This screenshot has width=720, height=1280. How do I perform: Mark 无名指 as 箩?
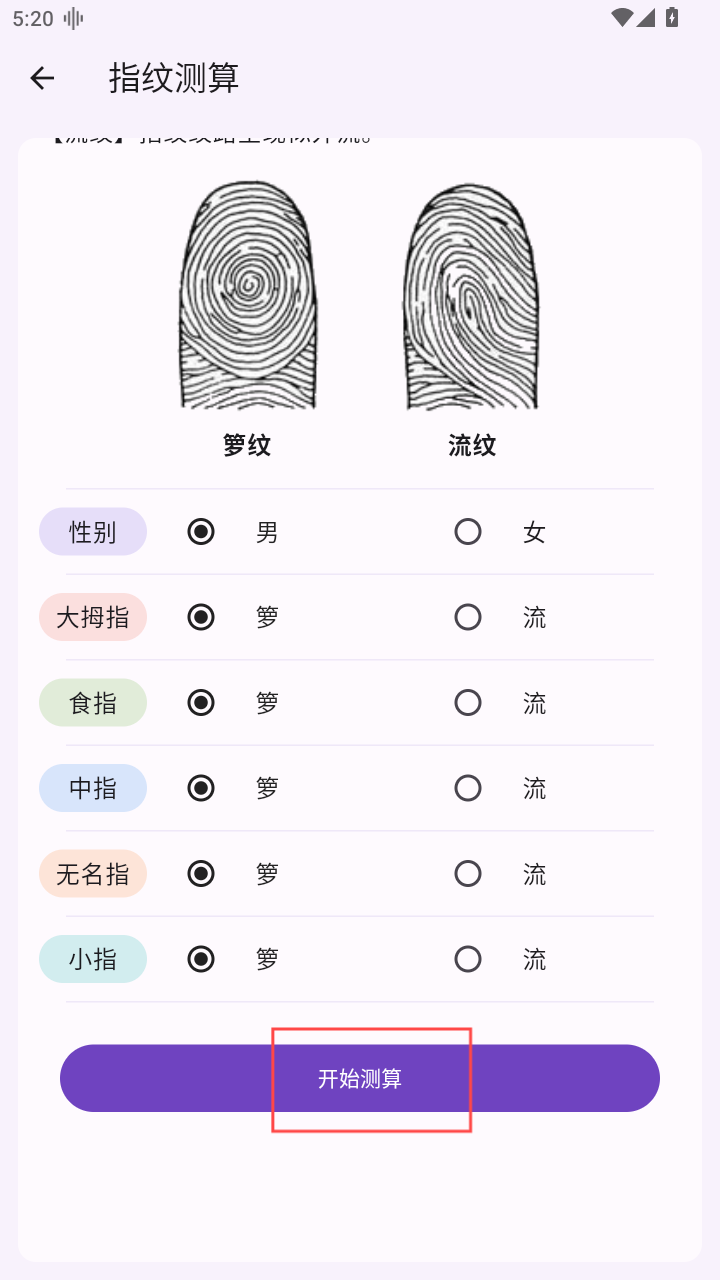(x=201, y=874)
